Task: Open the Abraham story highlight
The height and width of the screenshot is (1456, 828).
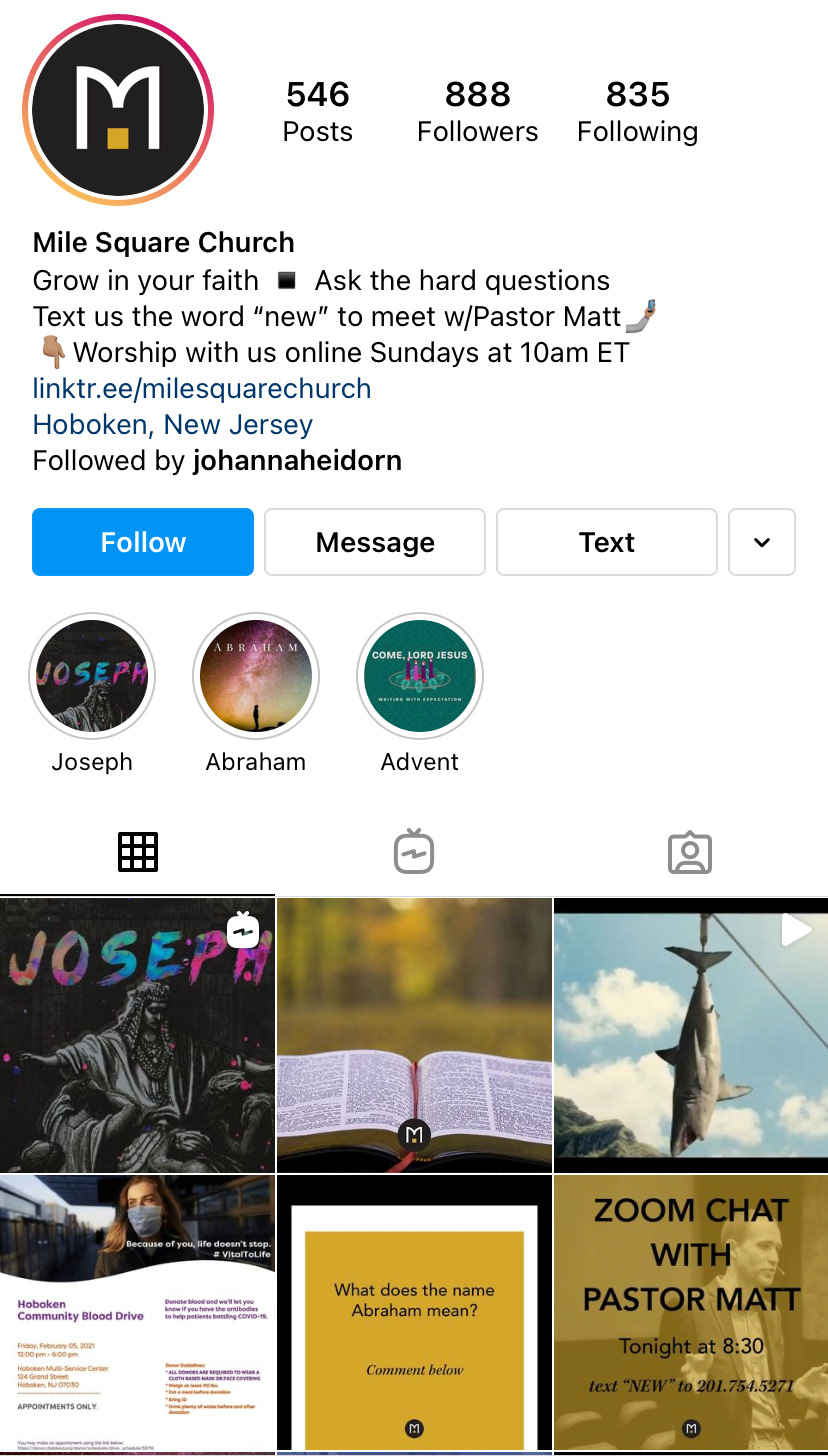Action: click(x=256, y=677)
